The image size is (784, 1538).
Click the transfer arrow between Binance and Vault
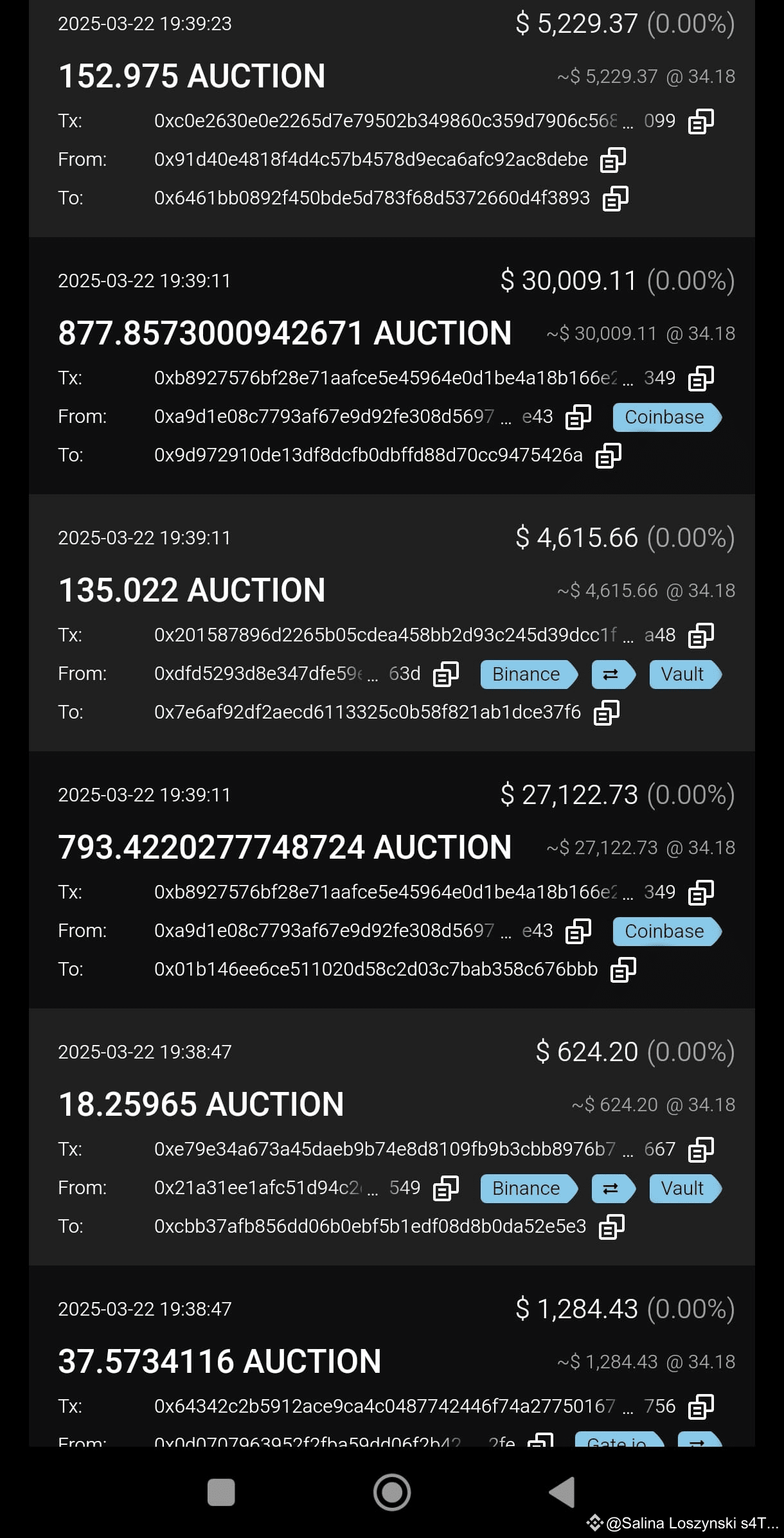[x=612, y=674]
